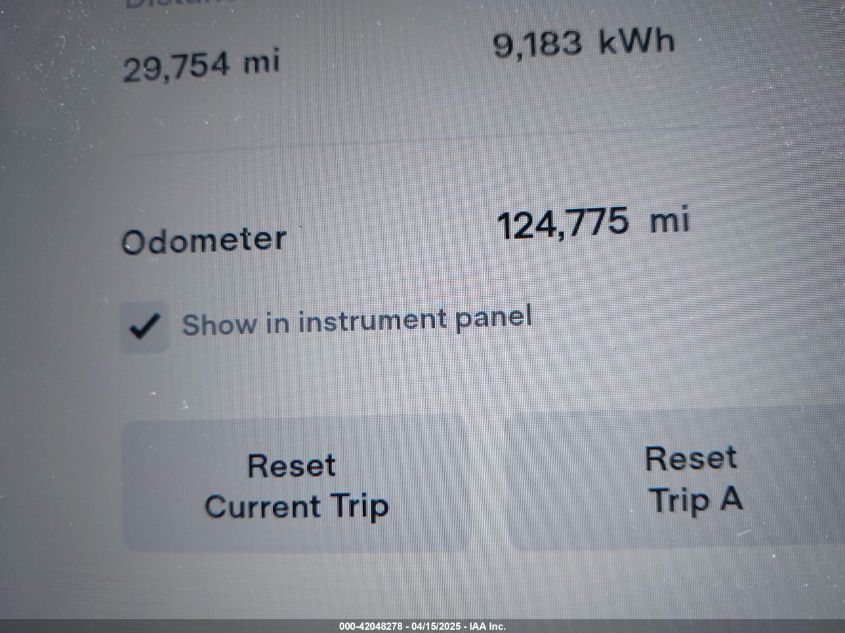The height and width of the screenshot is (633, 845).
Task: Tap the Reset Current Trip button
Action: [x=296, y=486]
